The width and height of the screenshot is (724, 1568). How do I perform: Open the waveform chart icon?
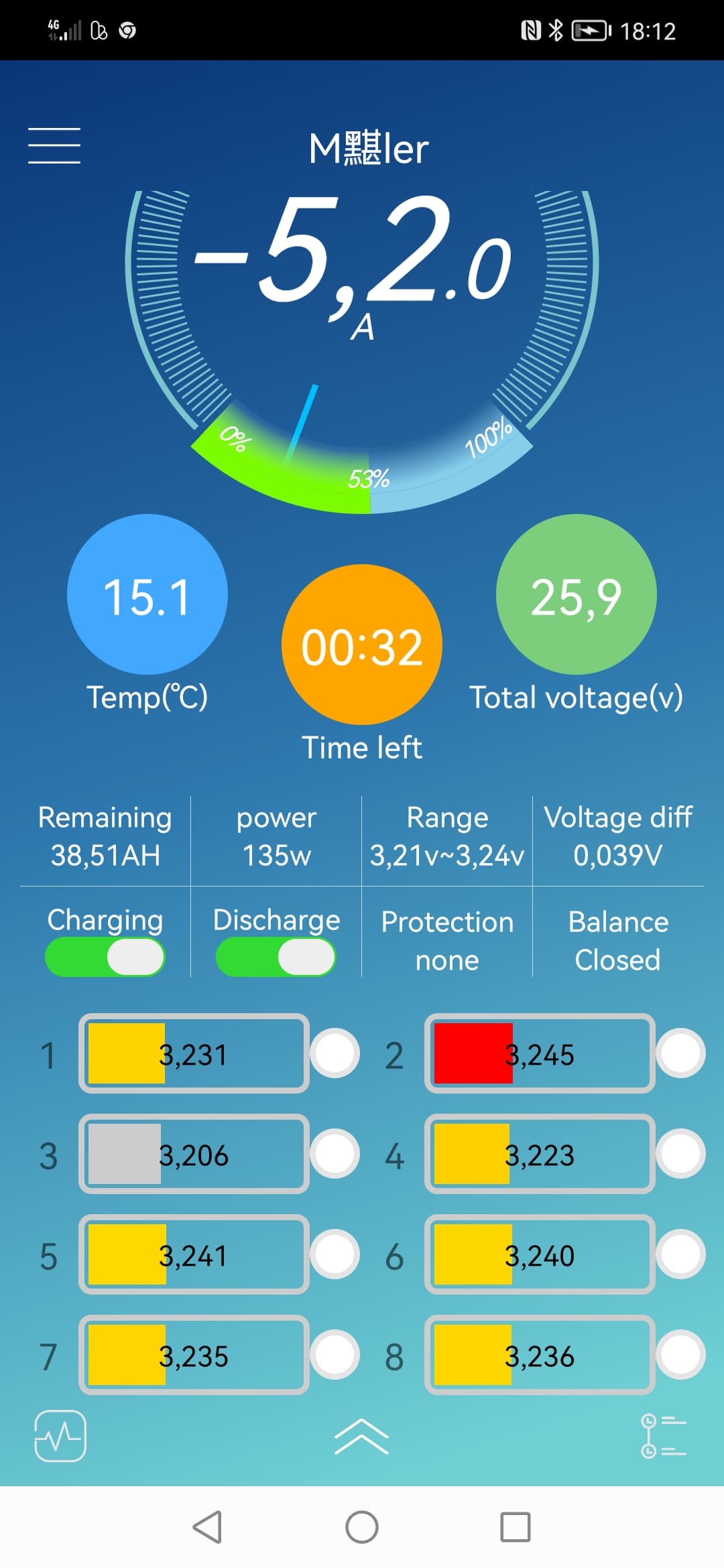coord(60,1435)
